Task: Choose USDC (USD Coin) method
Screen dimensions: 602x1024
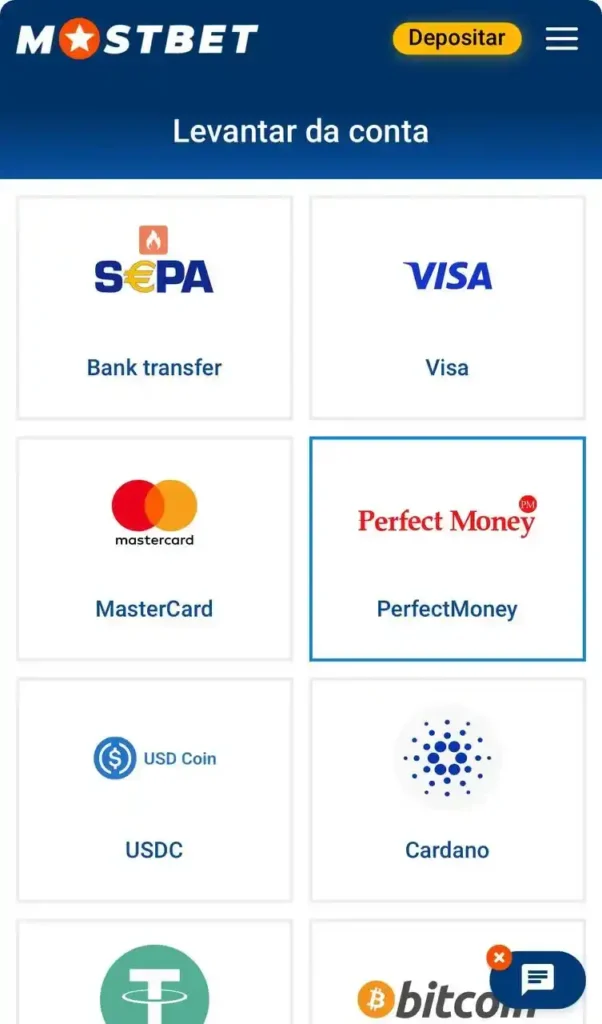Action: (154, 789)
